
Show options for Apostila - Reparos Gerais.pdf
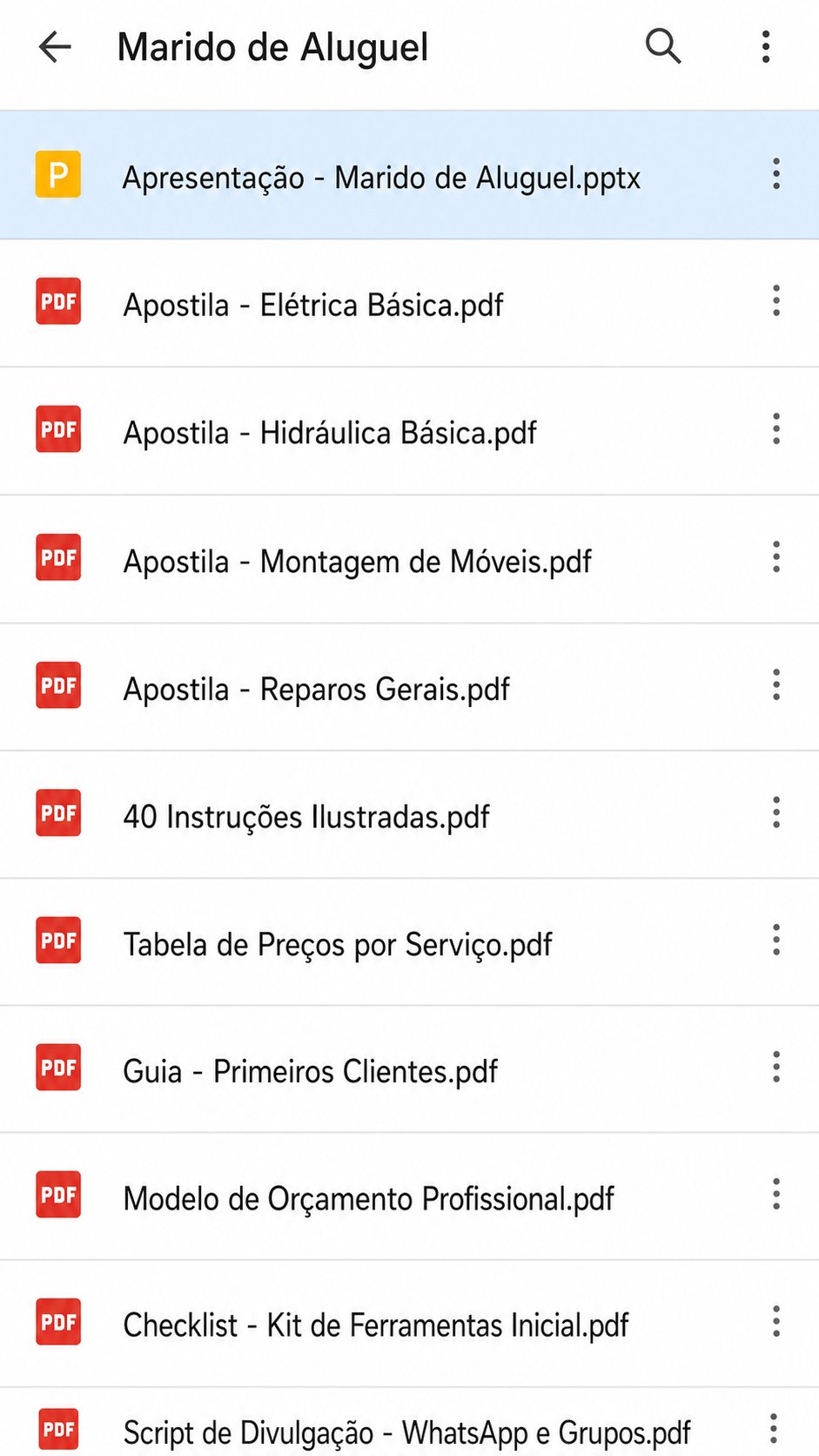[x=776, y=685]
